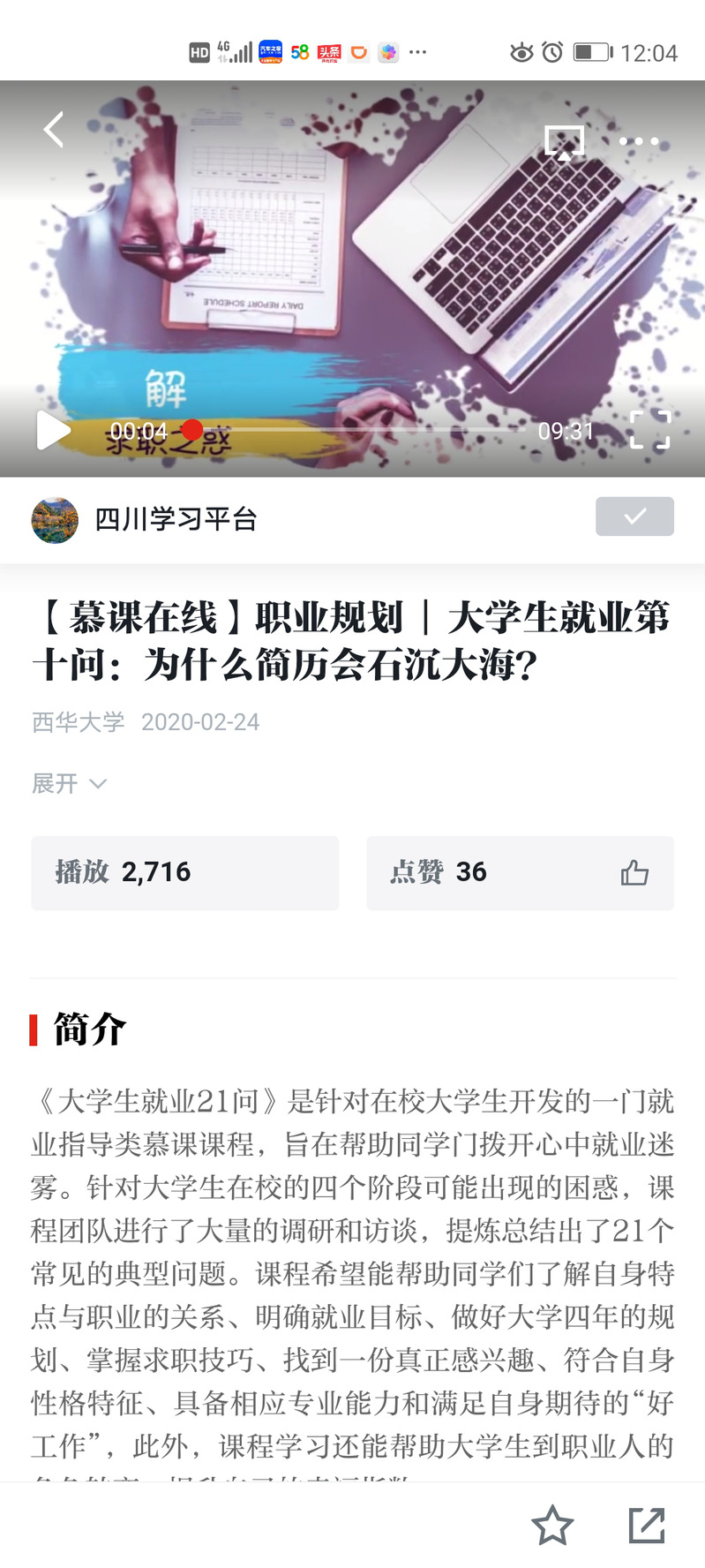Enter fullscreen video mode
This screenshot has width=705, height=1568.
click(650, 430)
